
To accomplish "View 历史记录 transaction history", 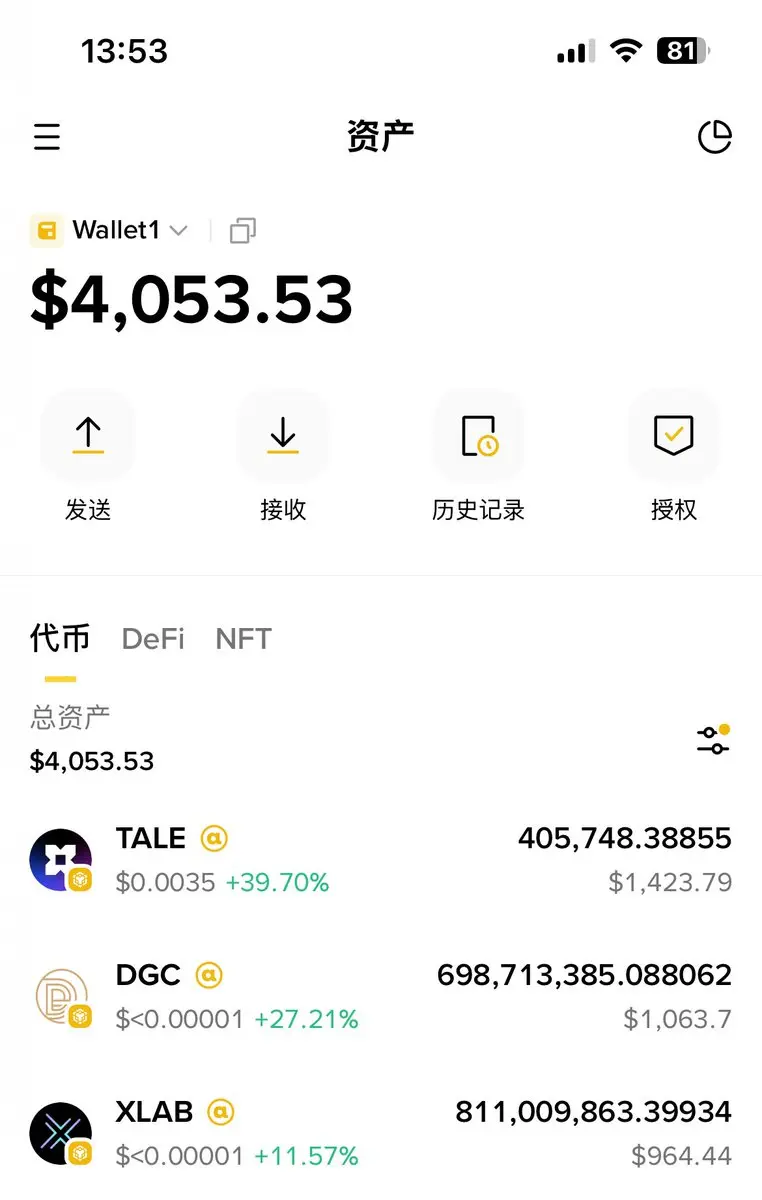I will [x=478, y=437].
